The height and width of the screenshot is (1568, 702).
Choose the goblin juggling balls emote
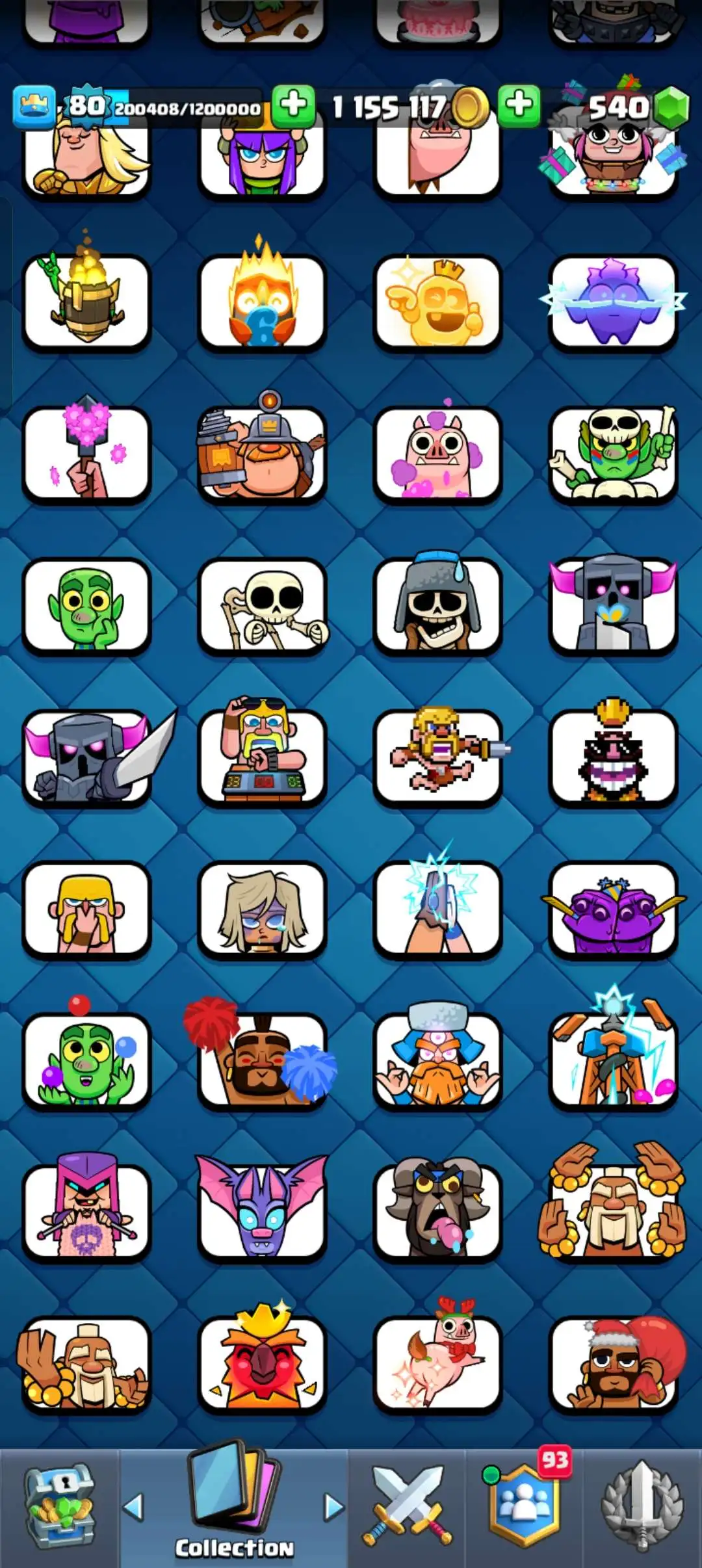coord(86,1060)
